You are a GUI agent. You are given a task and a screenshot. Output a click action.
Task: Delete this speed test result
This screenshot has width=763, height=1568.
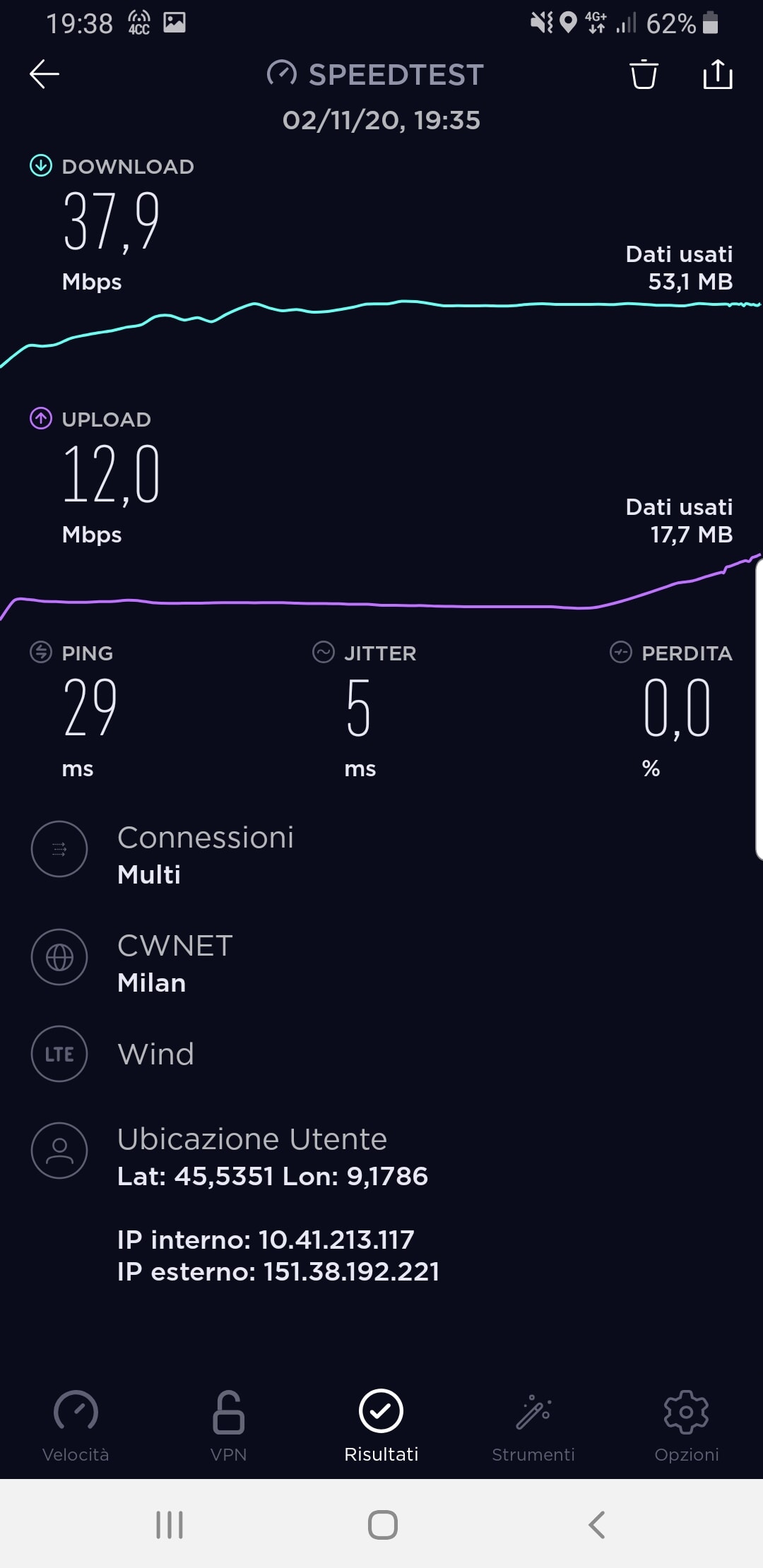pyautogui.click(x=644, y=74)
